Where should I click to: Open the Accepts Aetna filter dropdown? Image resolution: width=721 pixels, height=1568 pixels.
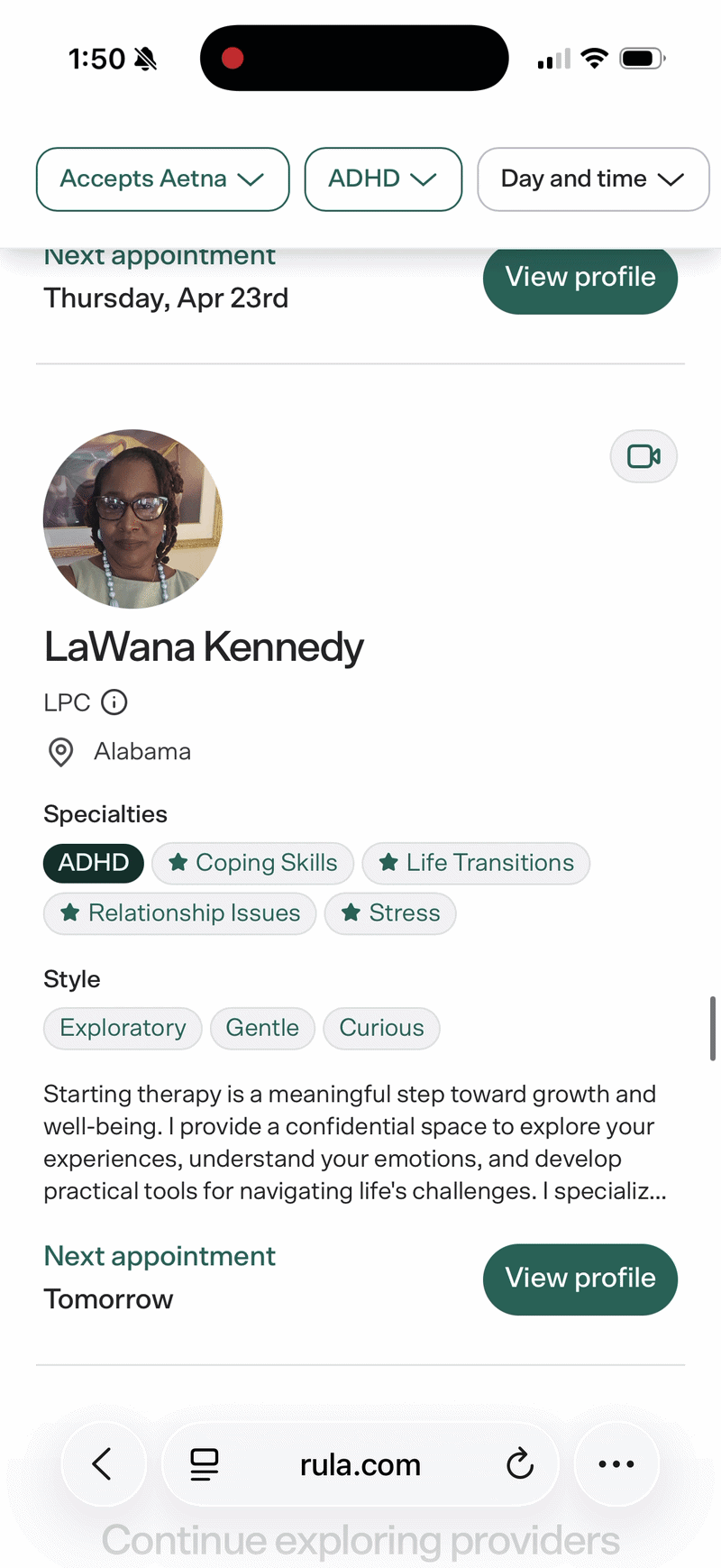tap(162, 179)
